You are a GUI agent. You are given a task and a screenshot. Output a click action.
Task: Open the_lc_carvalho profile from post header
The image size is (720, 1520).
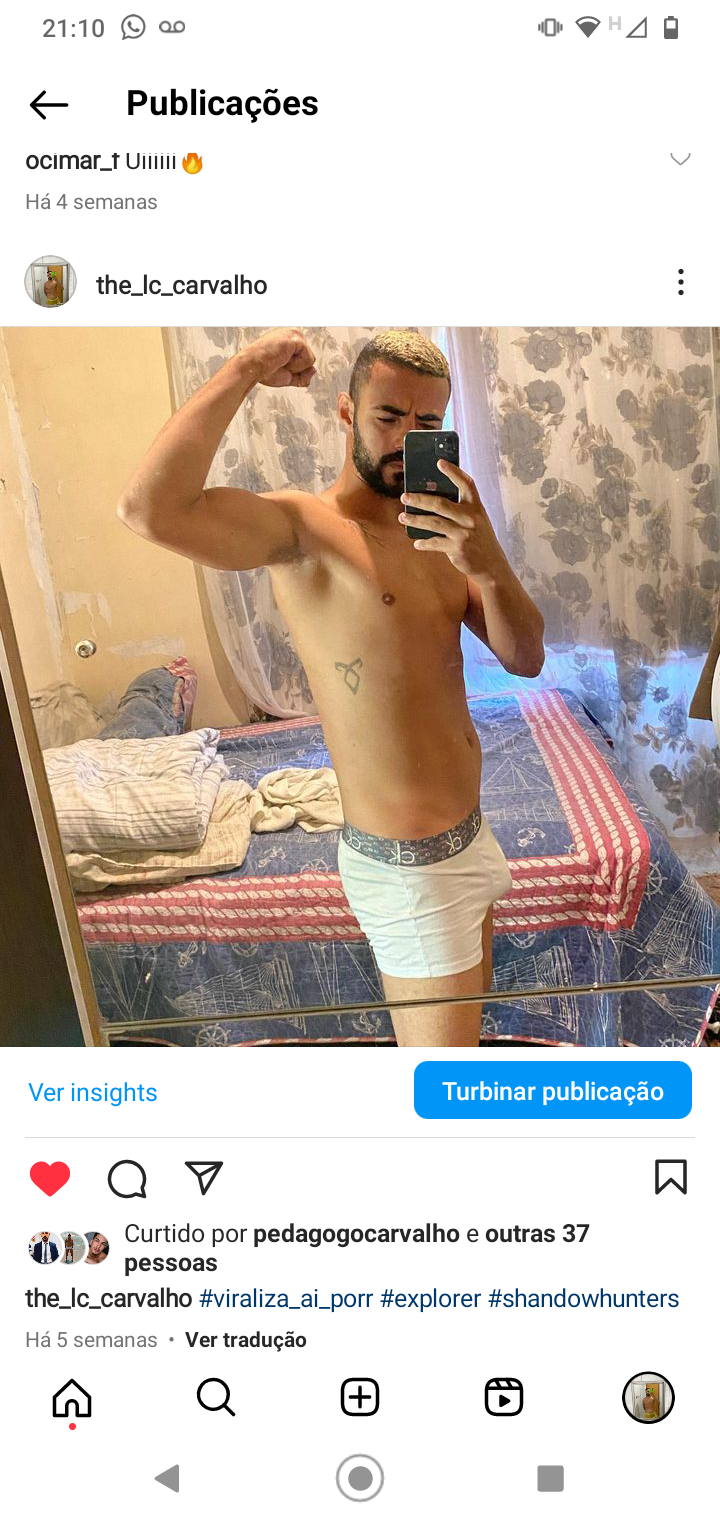coord(181,285)
